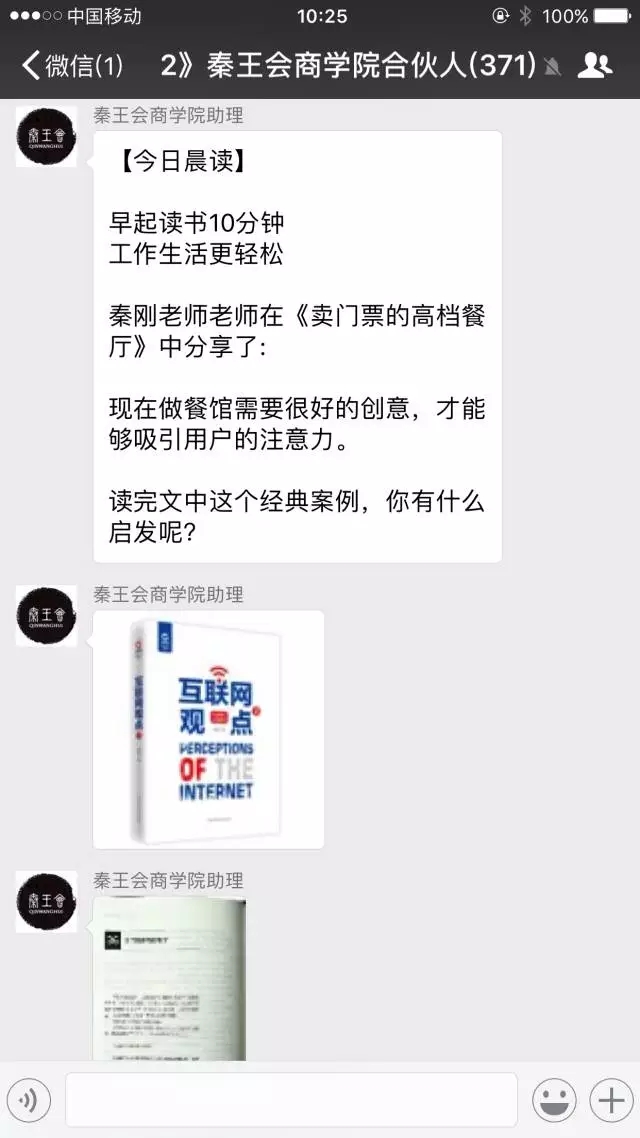Open the 互联网观点 book cover image
Image resolution: width=640 pixels, height=1138 pixels.
click(x=208, y=729)
